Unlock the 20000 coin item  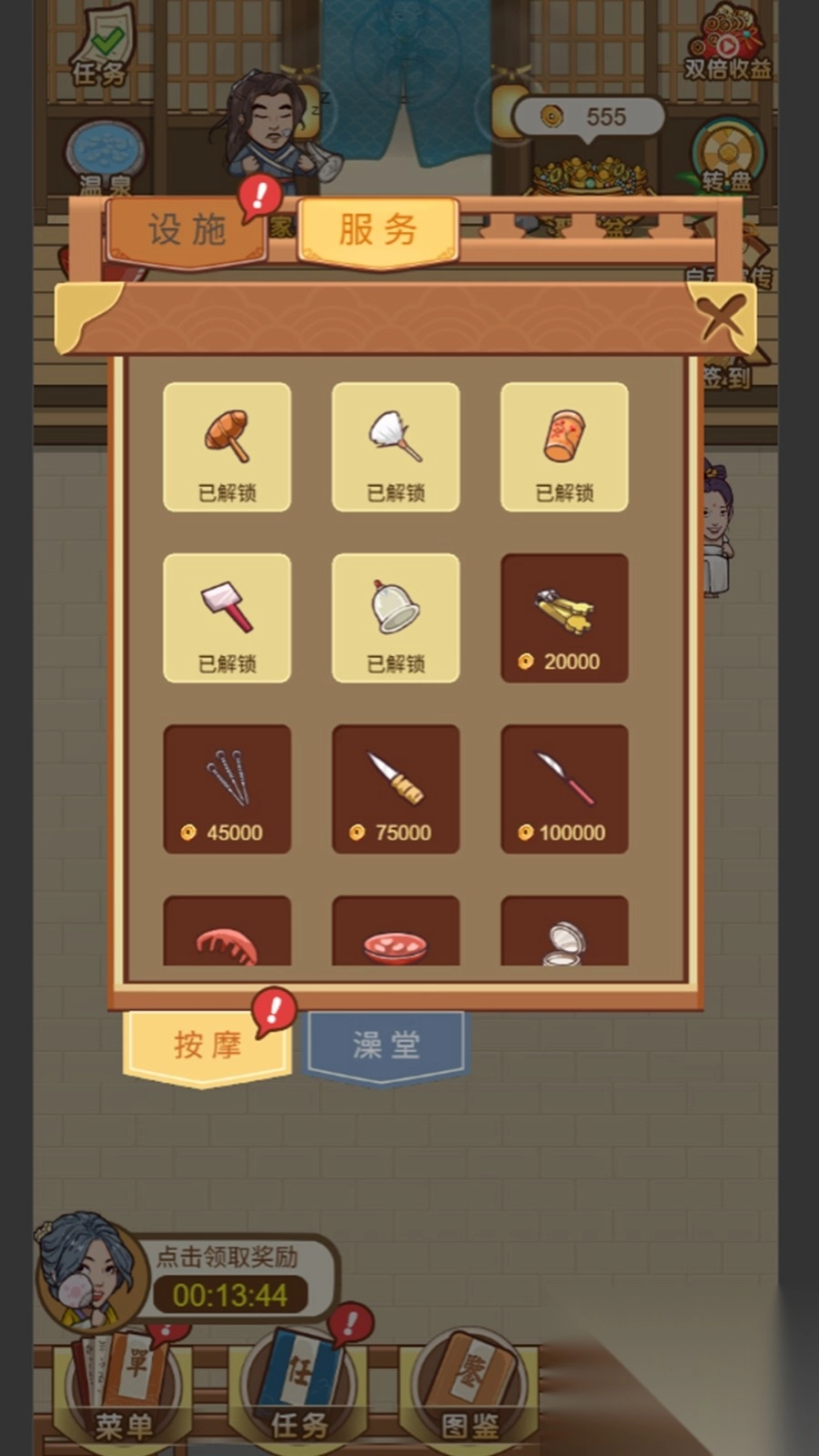click(564, 618)
